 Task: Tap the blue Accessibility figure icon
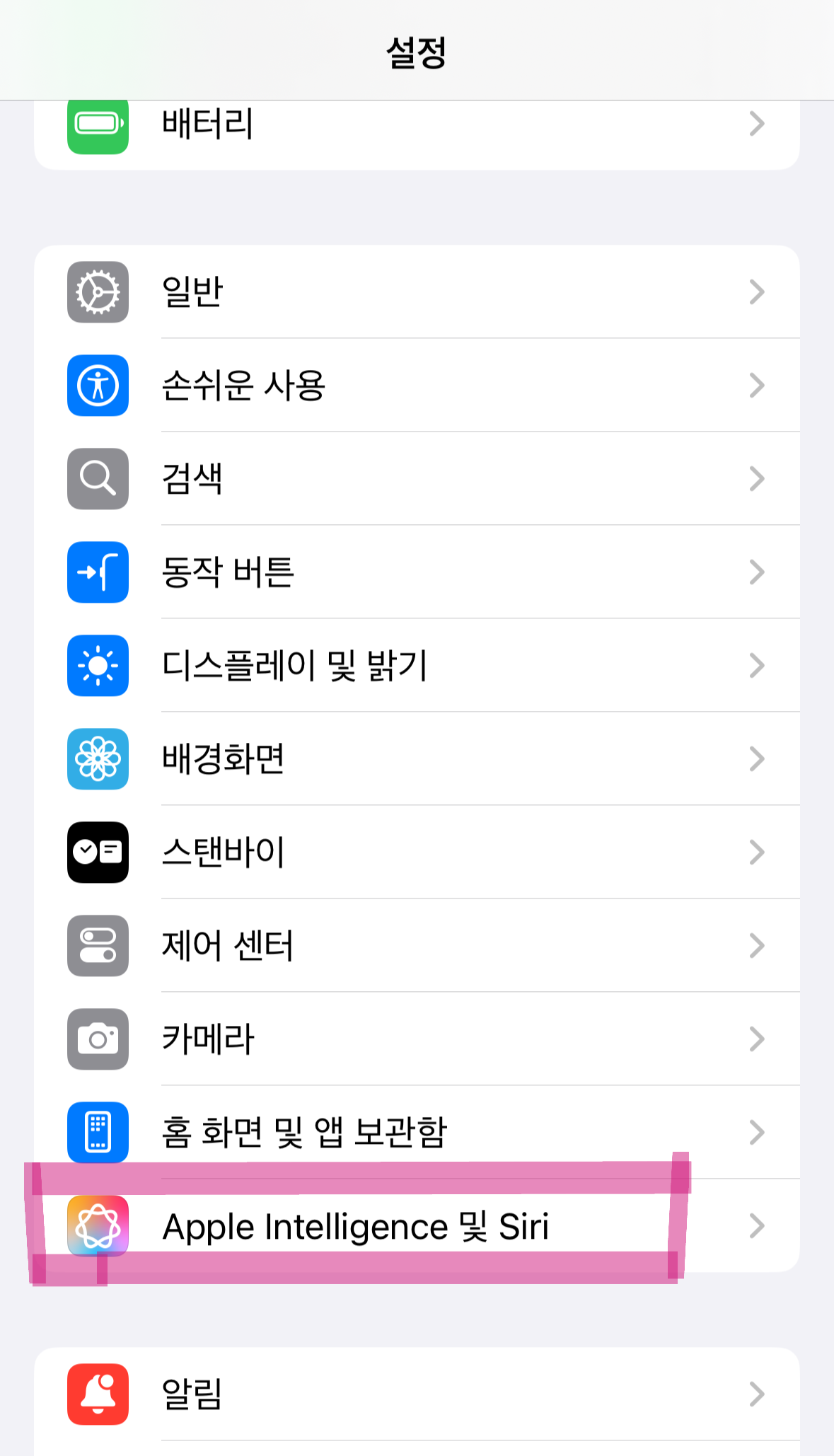[97, 386]
